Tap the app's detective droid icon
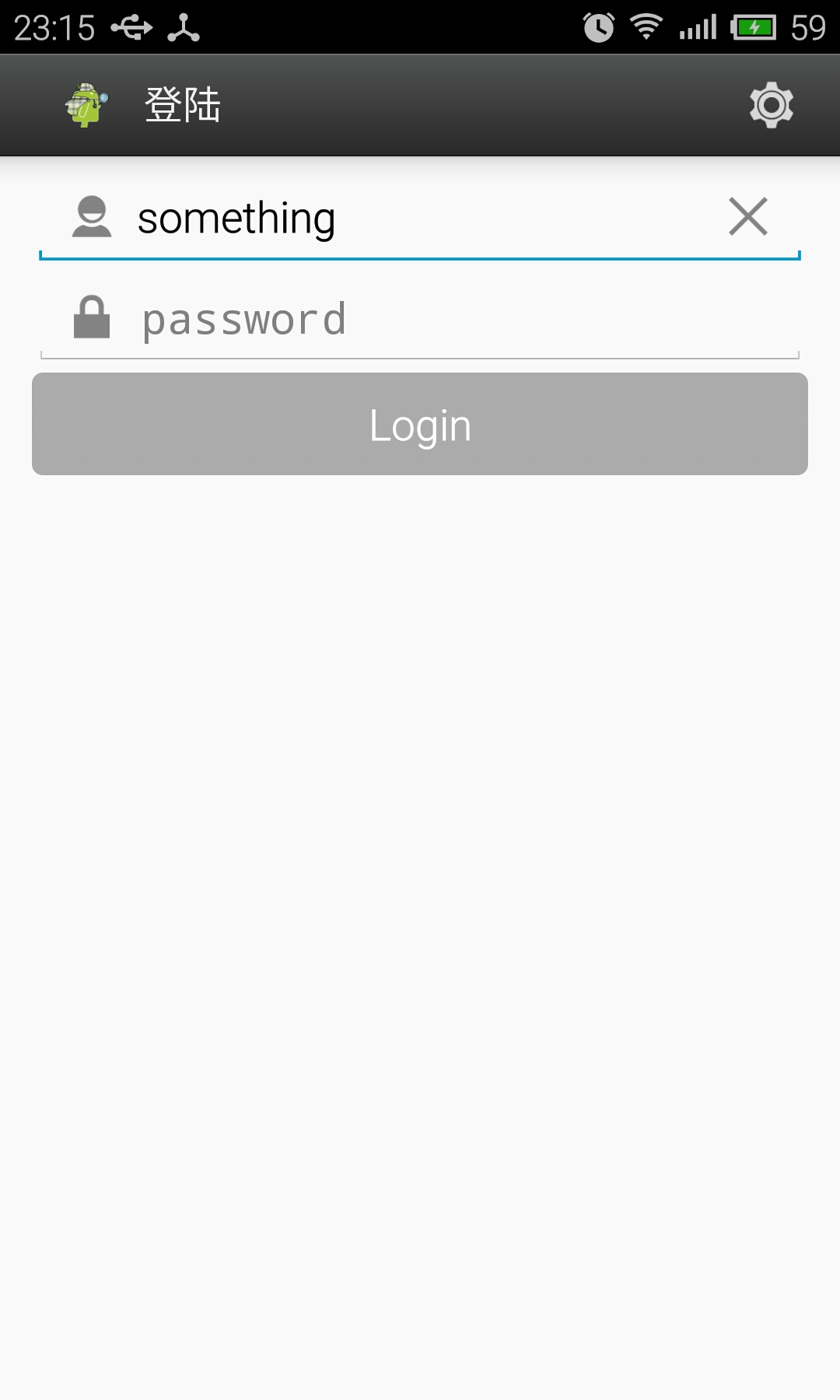The width and height of the screenshot is (840, 1400). [87, 104]
